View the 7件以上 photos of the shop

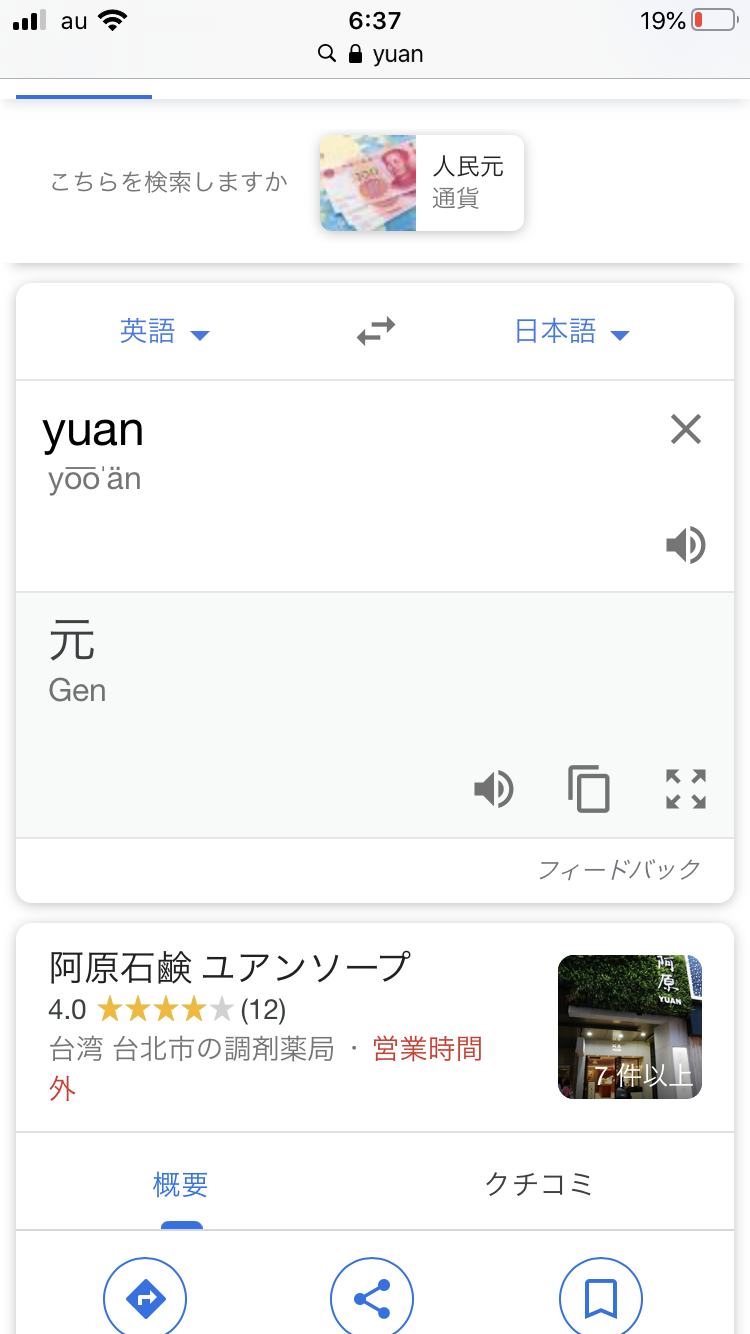(x=630, y=1027)
